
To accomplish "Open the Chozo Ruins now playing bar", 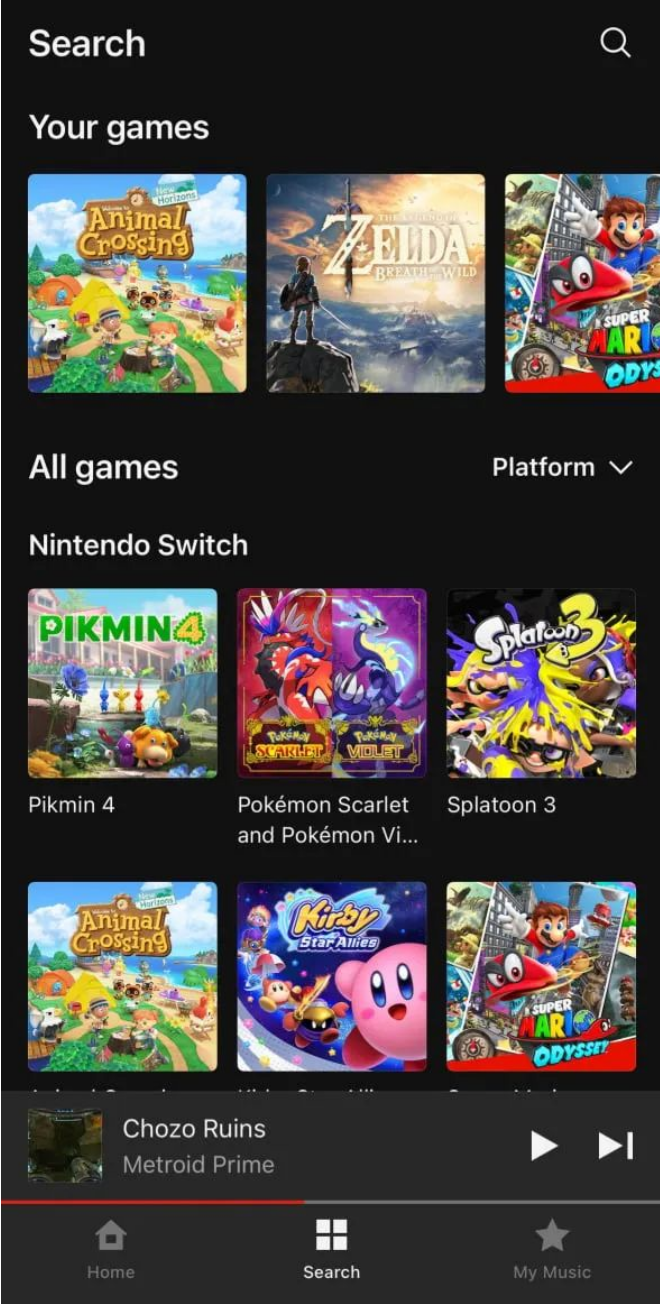I will (250, 1146).
